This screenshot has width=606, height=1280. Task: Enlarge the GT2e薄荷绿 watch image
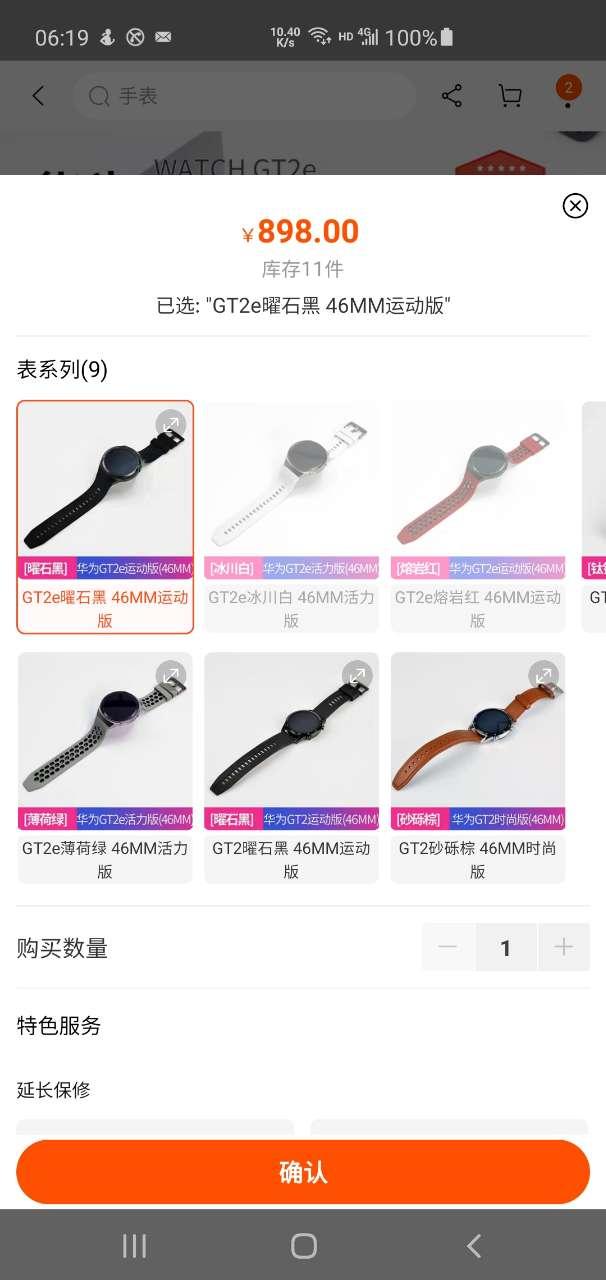pos(171,676)
